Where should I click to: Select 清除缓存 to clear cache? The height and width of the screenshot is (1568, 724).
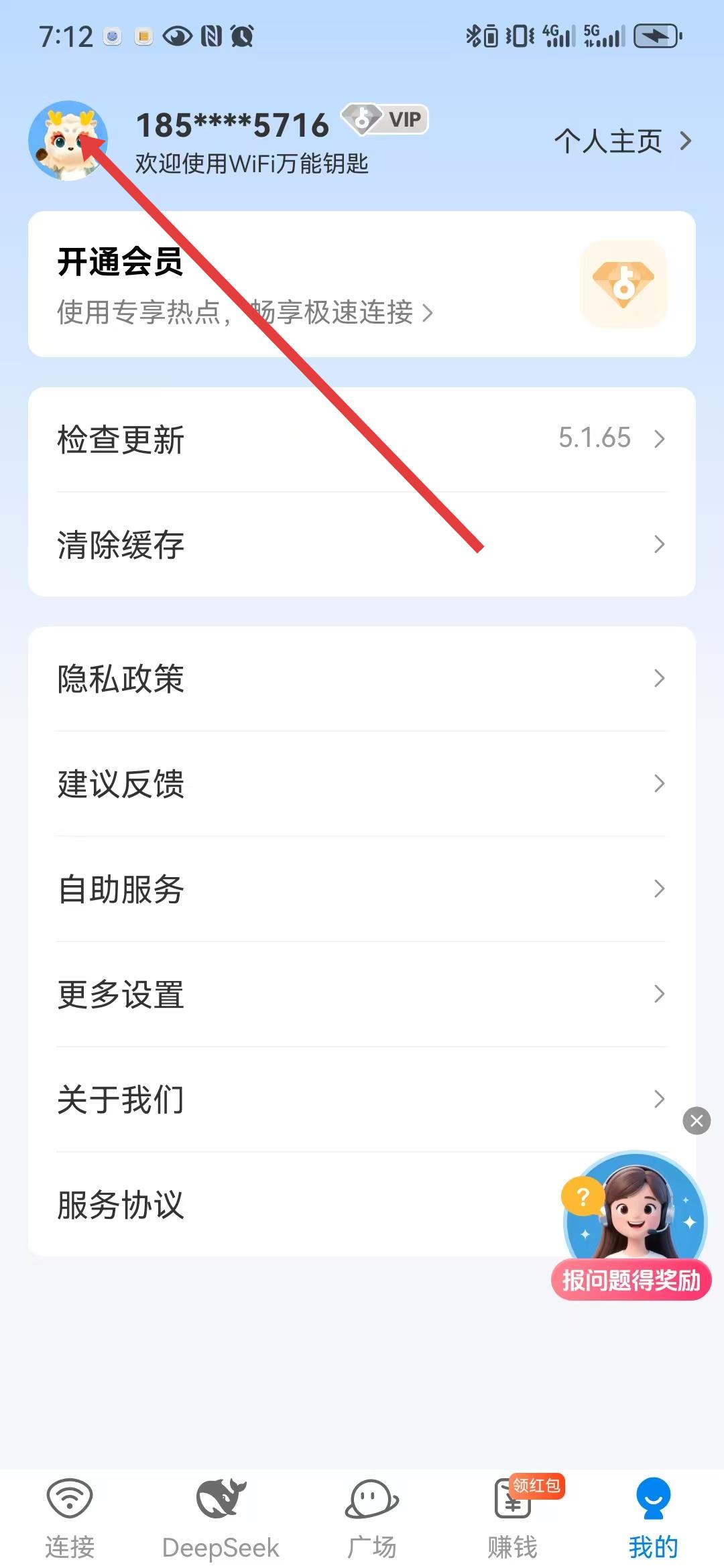(x=361, y=544)
